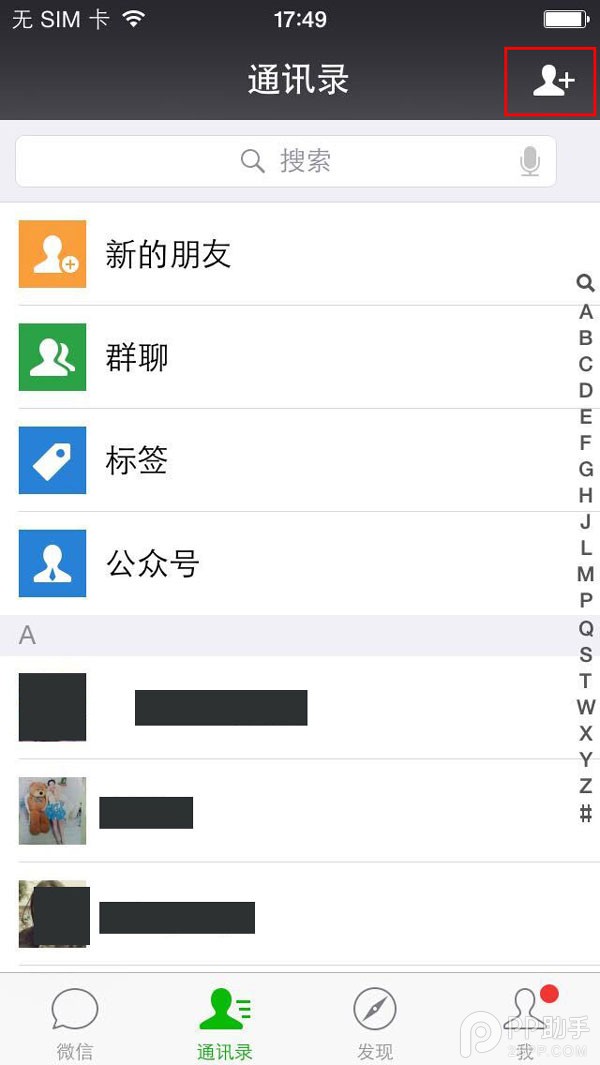Switch to the 微信 chats tab
Viewport: 600px width, 1065px height.
pos(75,1023)
